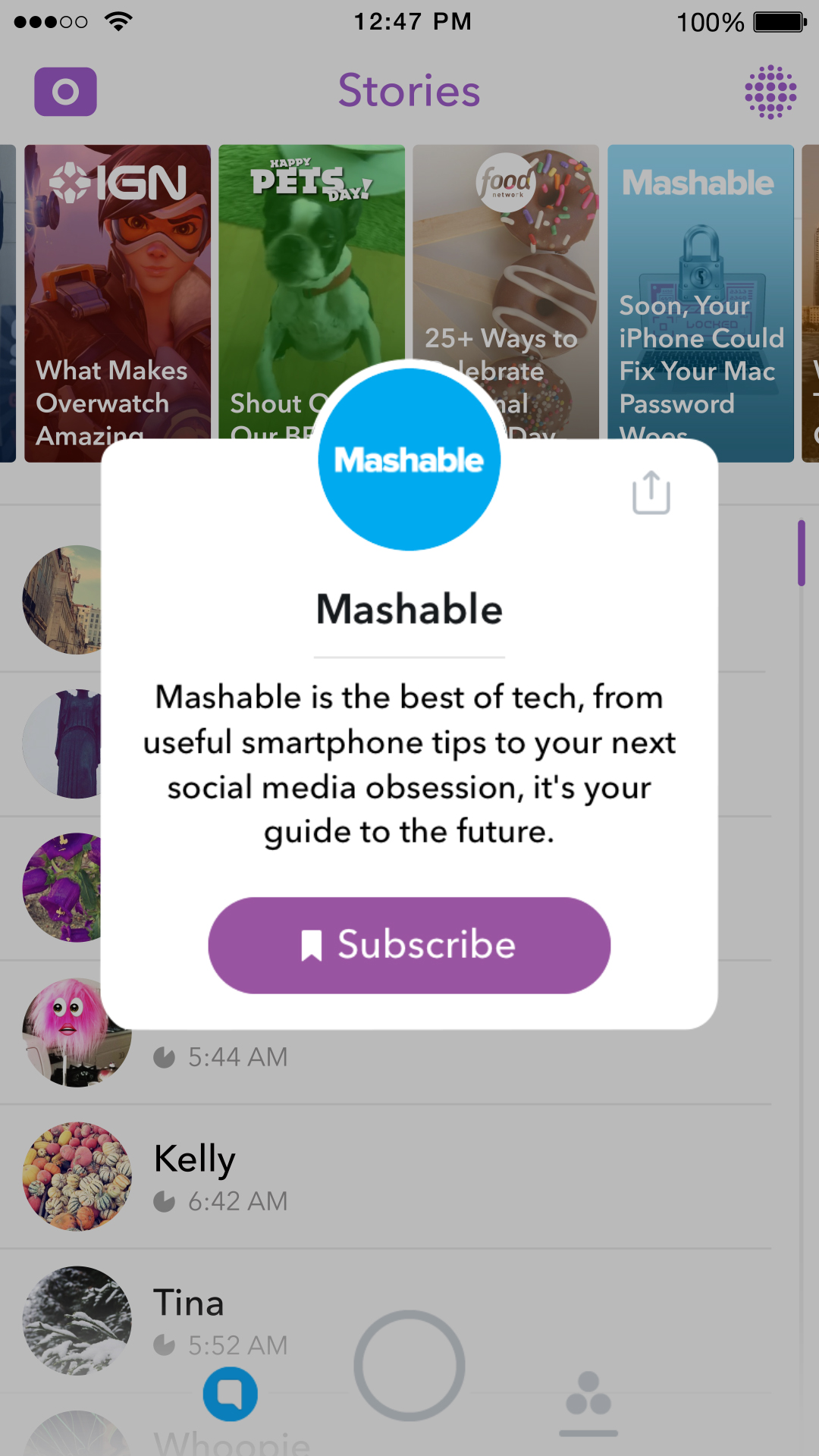The height and width of the screenshot is (1456, 819).
Task: Share the Mashable channel
Action: coord(651,493)
